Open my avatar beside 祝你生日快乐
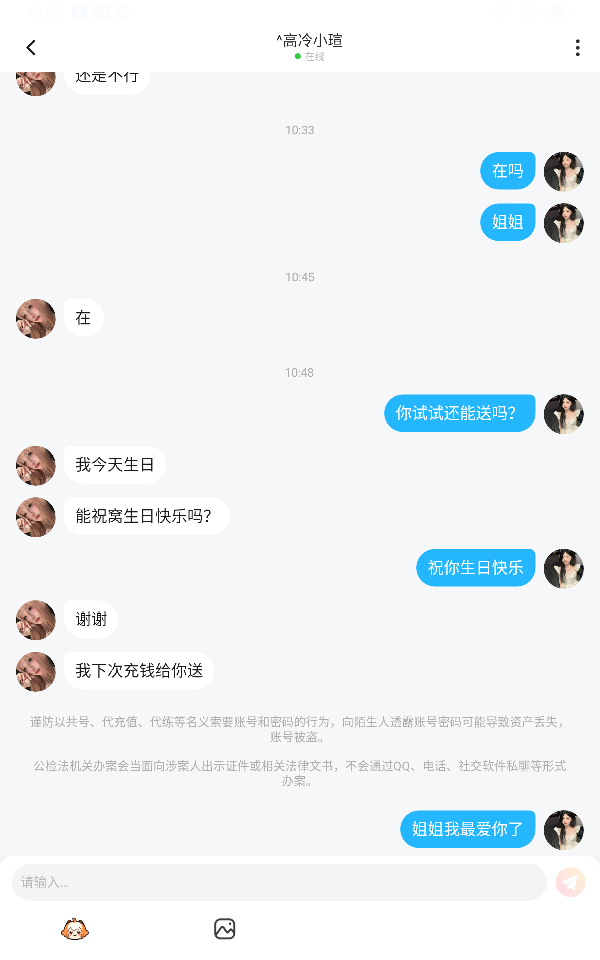The width and height of the screenshot is (600, 960). coord(563,568)
